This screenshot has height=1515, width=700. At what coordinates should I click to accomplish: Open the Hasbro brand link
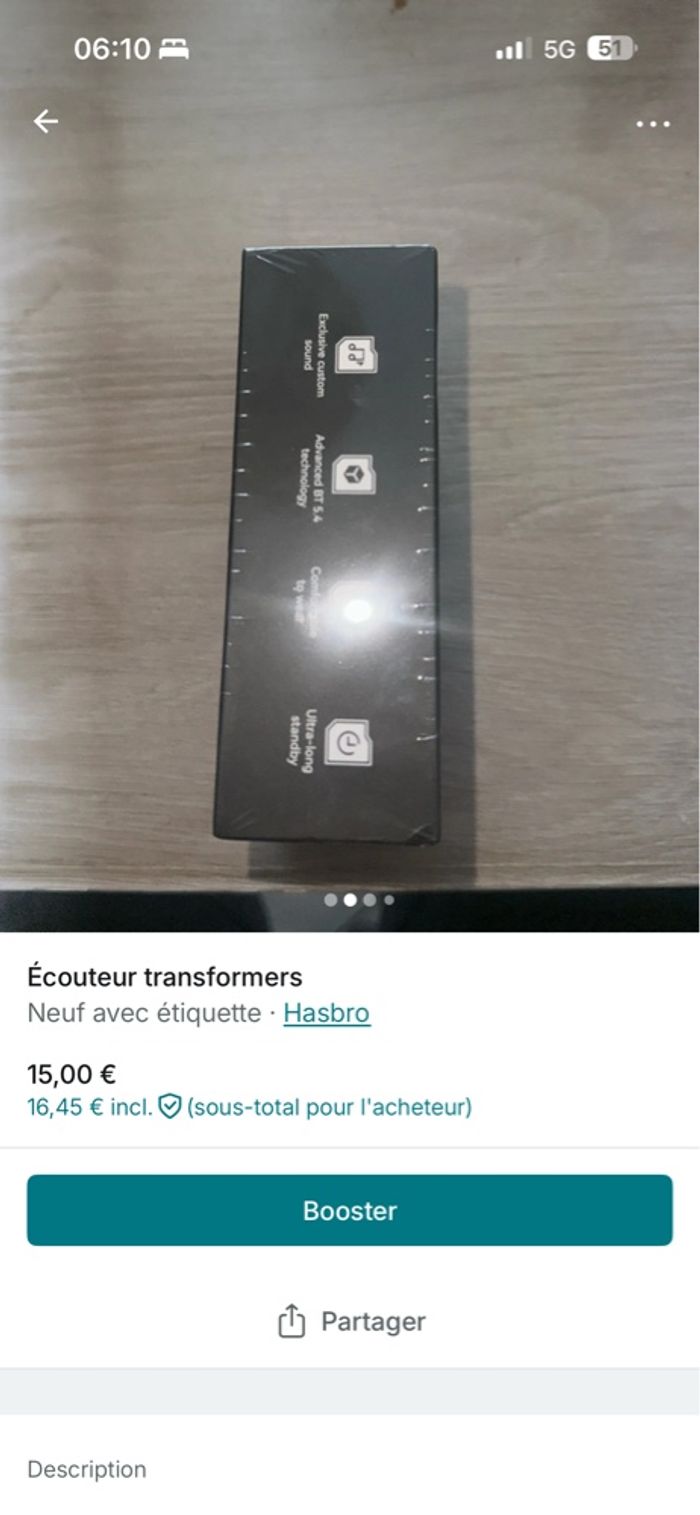coord(326,1013)
